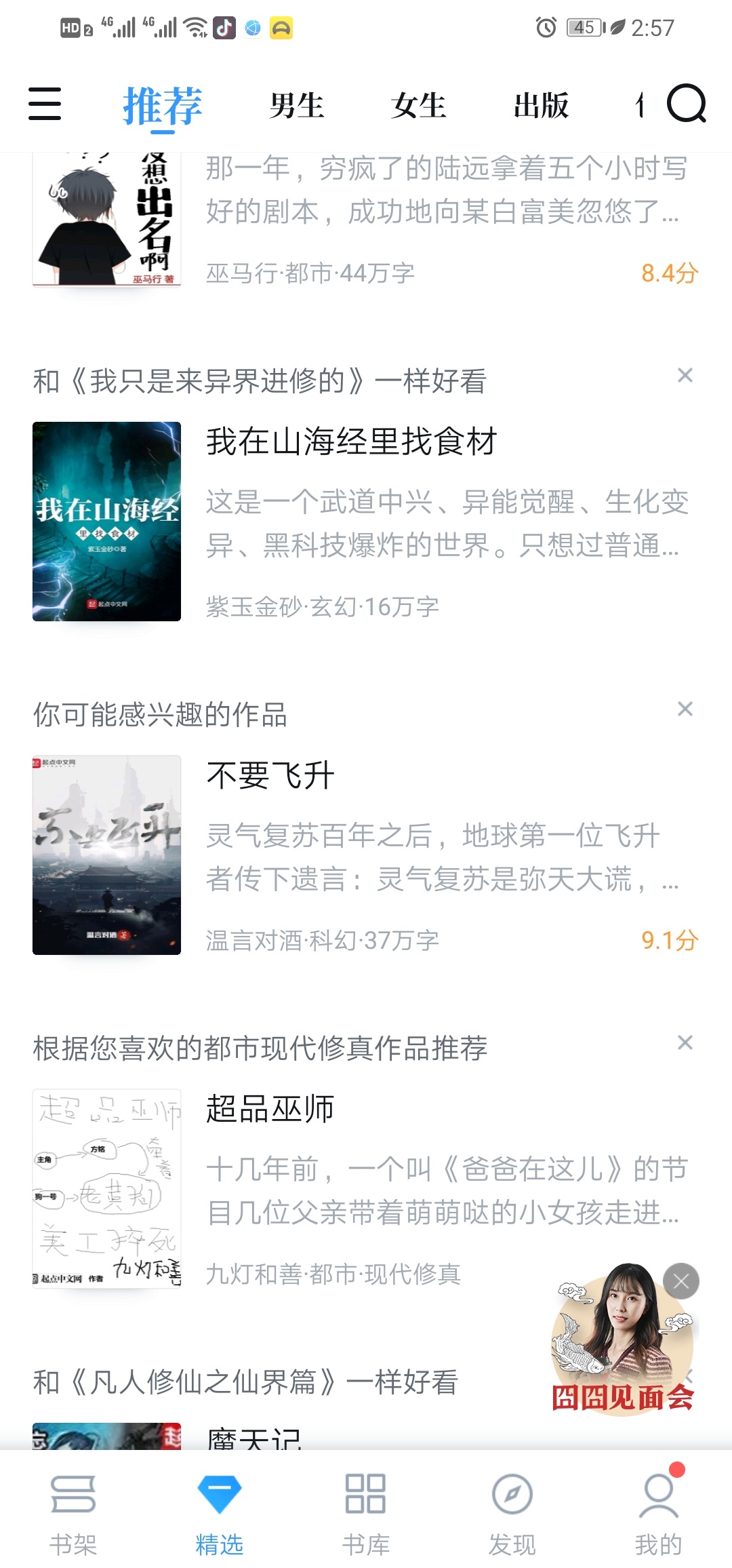Screen dimensions: 732x1568
Task: Close the floating 囧囧见面会 banner
Action: (681, 1281)
